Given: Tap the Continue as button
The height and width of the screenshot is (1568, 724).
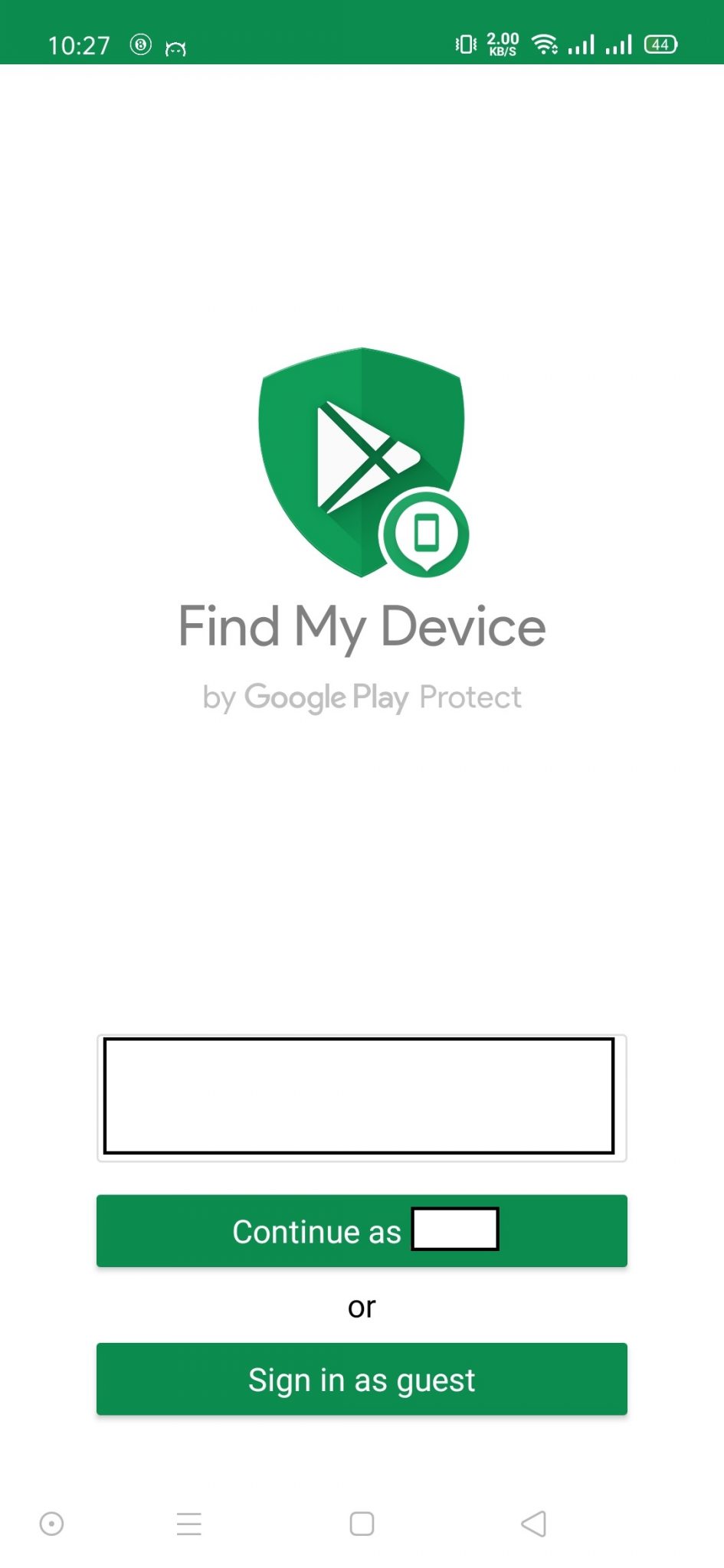Looking at the screenshot, I should [x=362, y=1230].
